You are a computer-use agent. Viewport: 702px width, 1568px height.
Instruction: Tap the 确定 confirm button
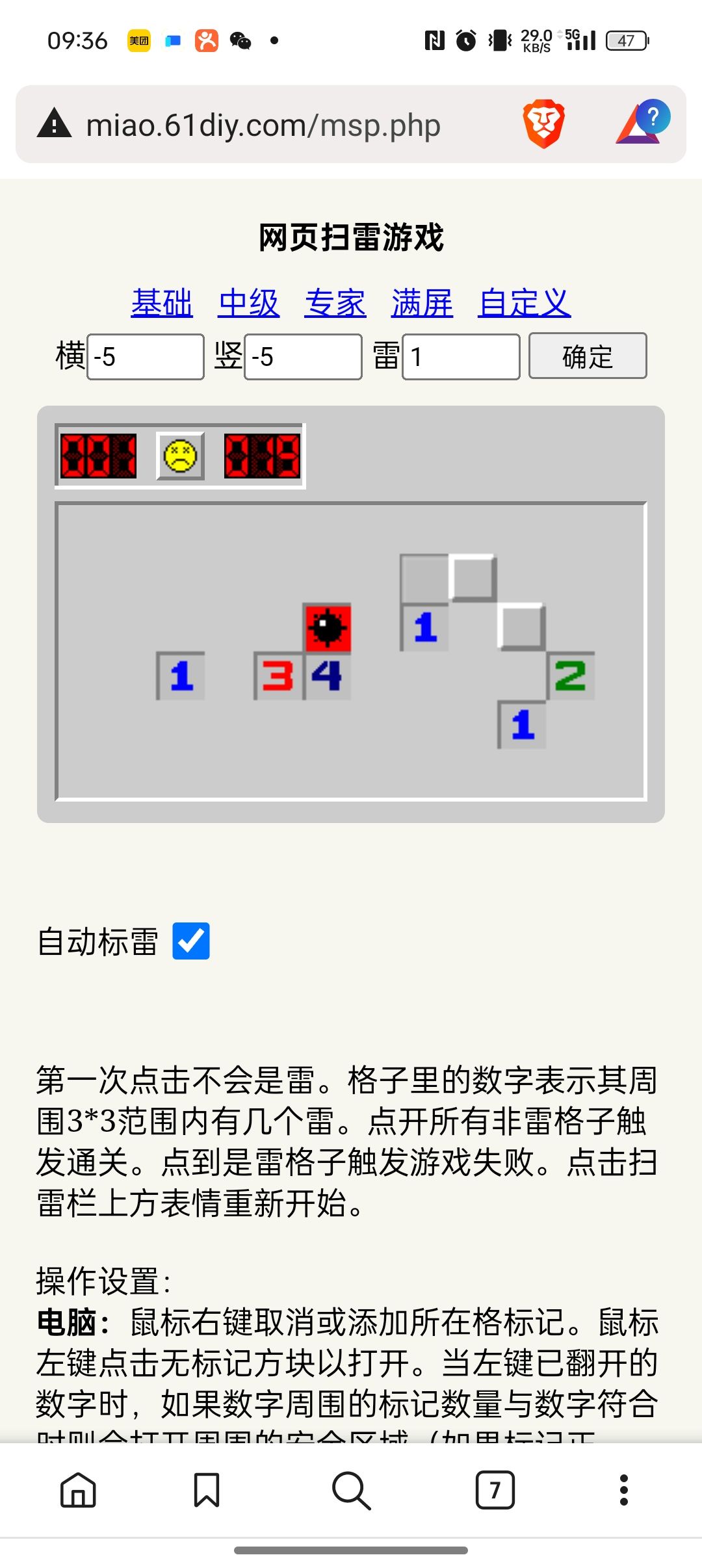pos(588,356)
